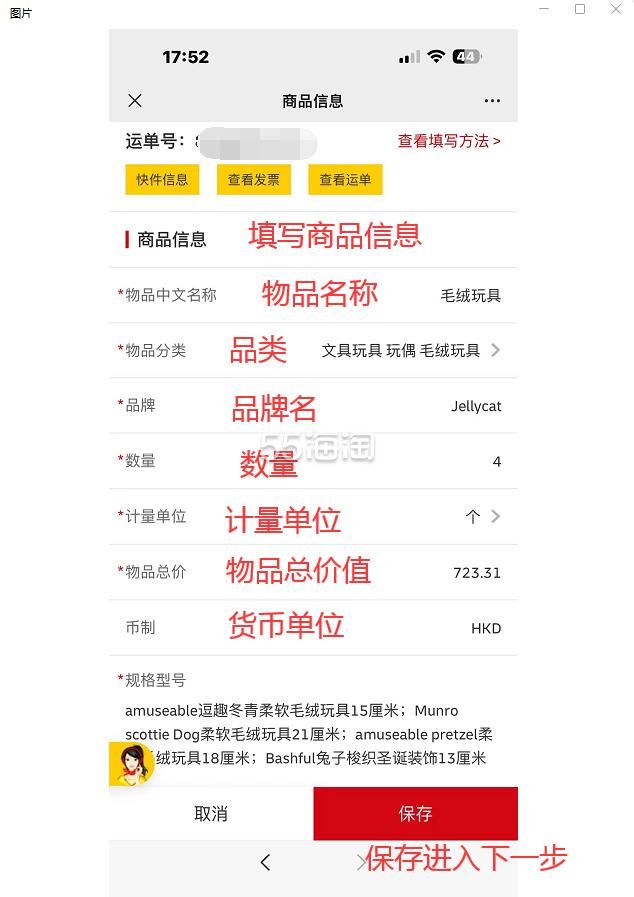Image resolution: width=634 pixels, height=897 pixels.
Task: Open the three-dot overflow menu
Action: pyautogui.click(x=491, y=101)
